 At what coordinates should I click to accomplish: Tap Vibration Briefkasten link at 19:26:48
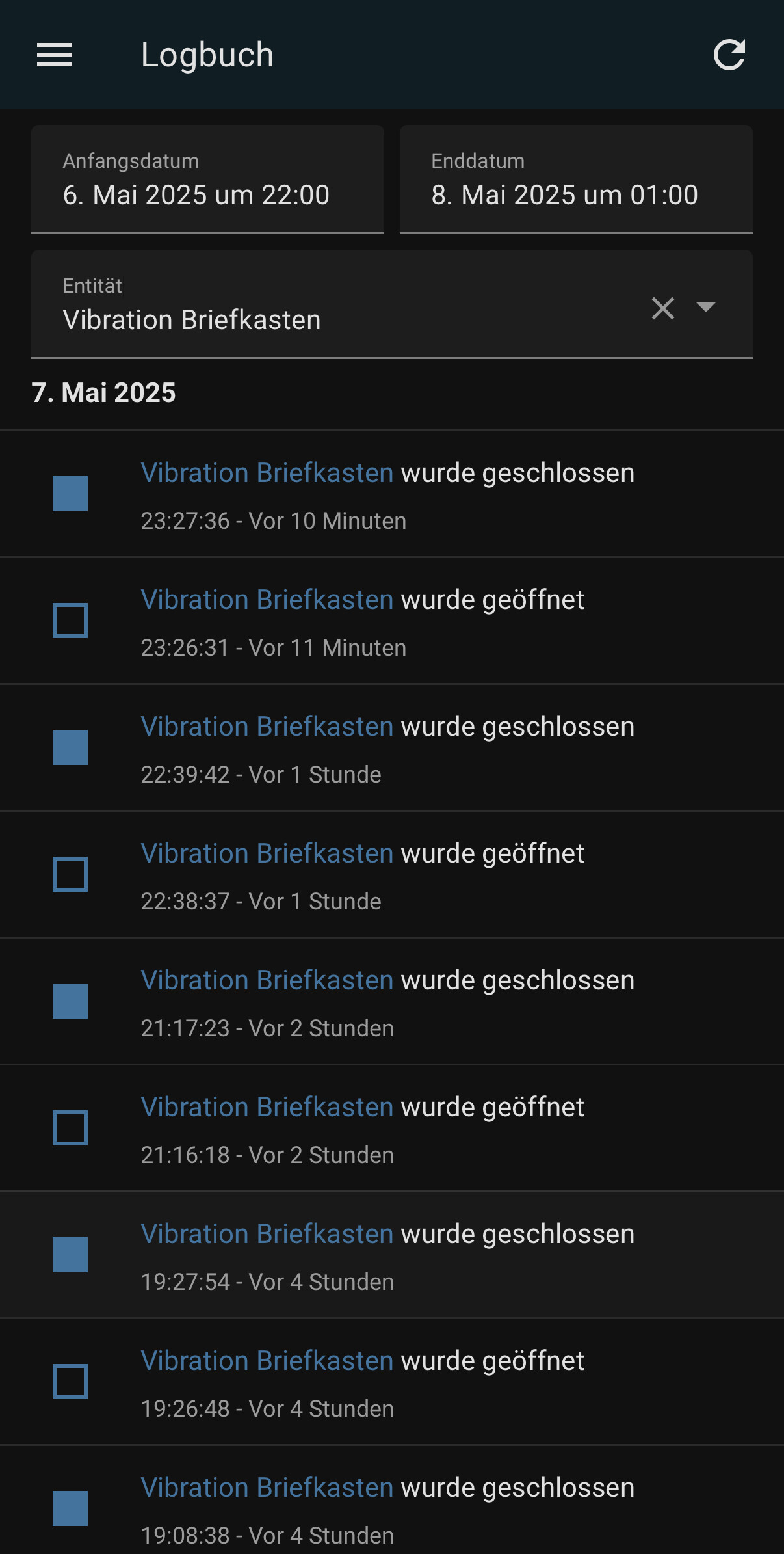pos(267,1361)
